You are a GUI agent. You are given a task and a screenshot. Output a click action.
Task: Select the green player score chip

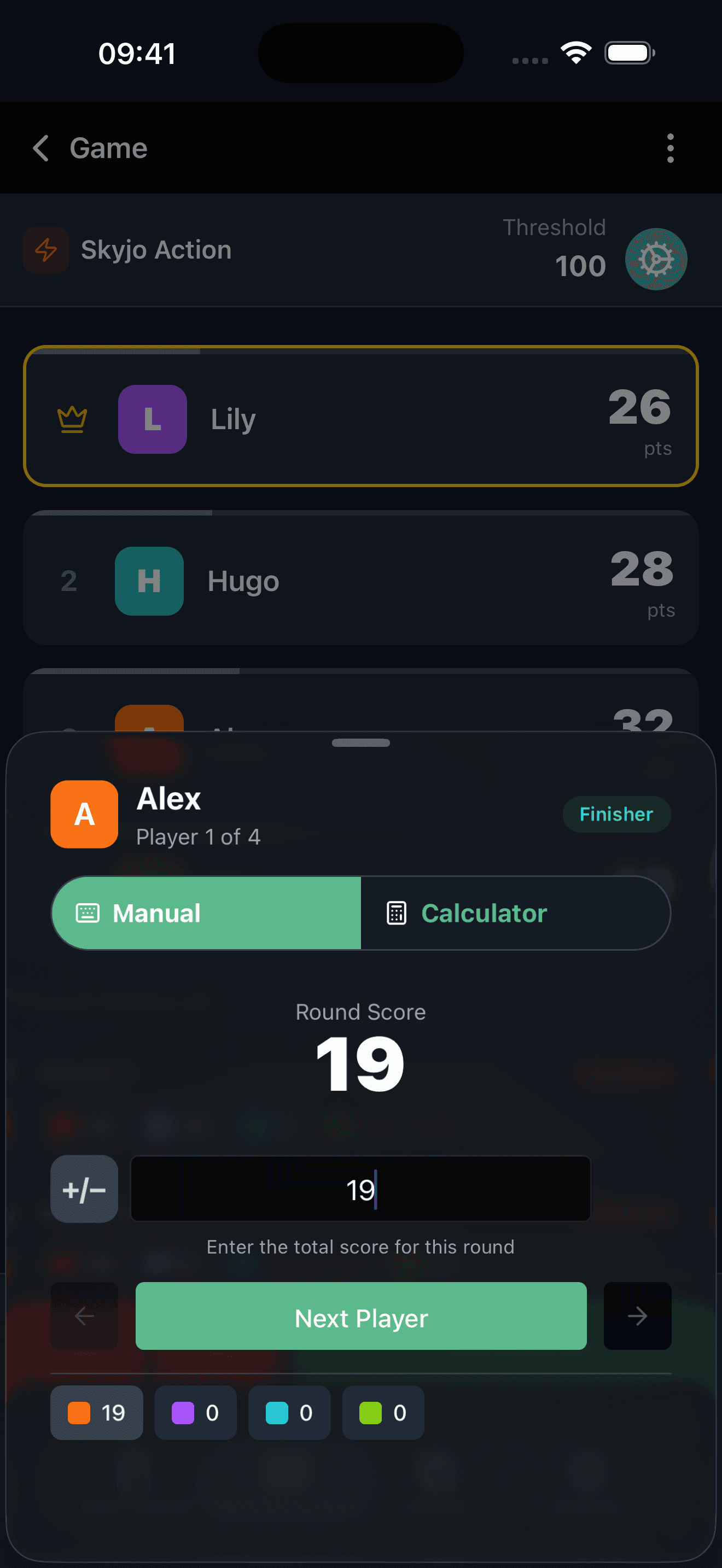[383, 1413]
